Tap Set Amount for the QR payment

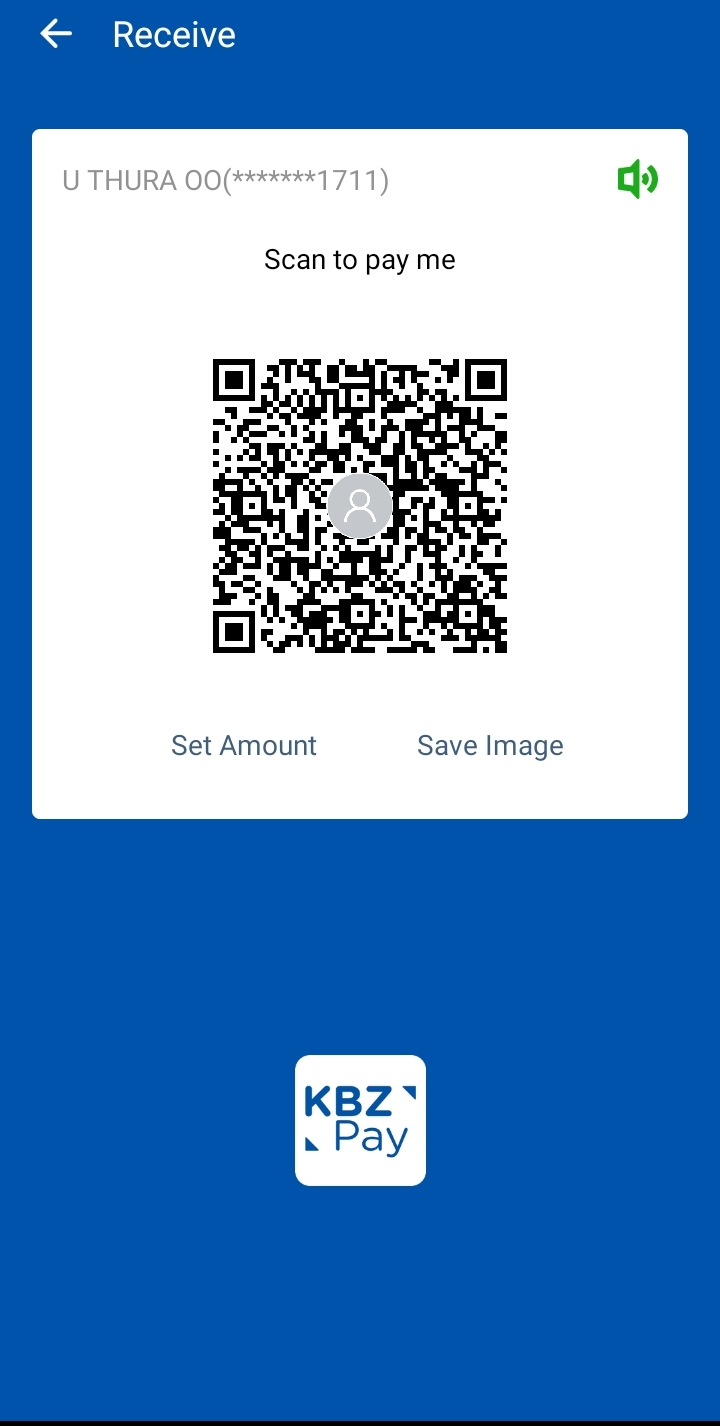[x=244, y=745]
